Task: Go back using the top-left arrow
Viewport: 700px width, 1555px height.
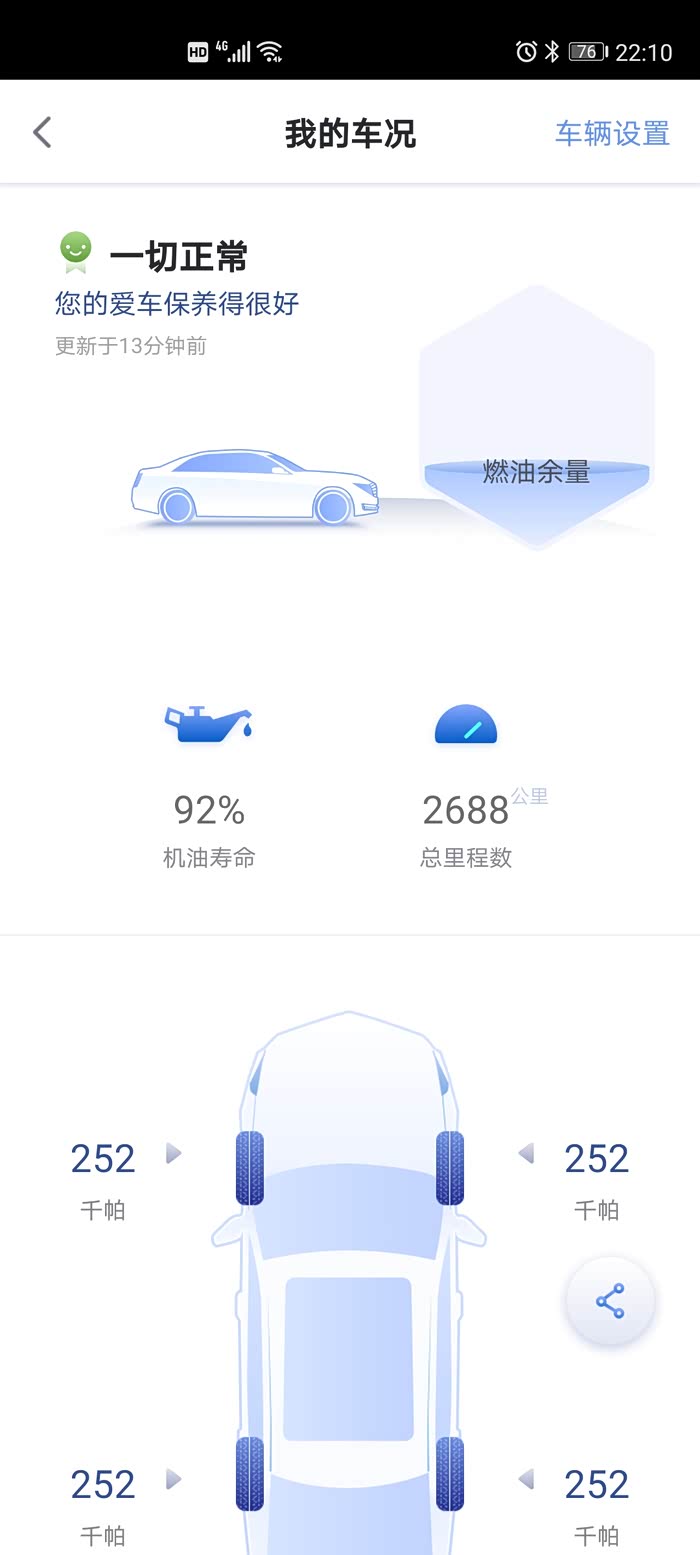Action: (x=42, y=132)
